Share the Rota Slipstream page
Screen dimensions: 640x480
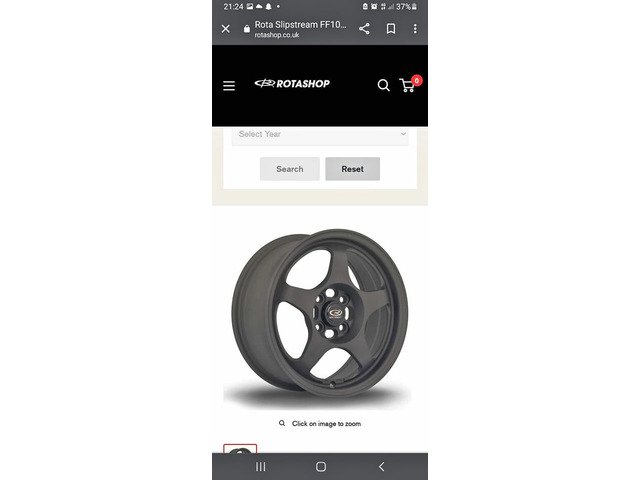(364, 29)
